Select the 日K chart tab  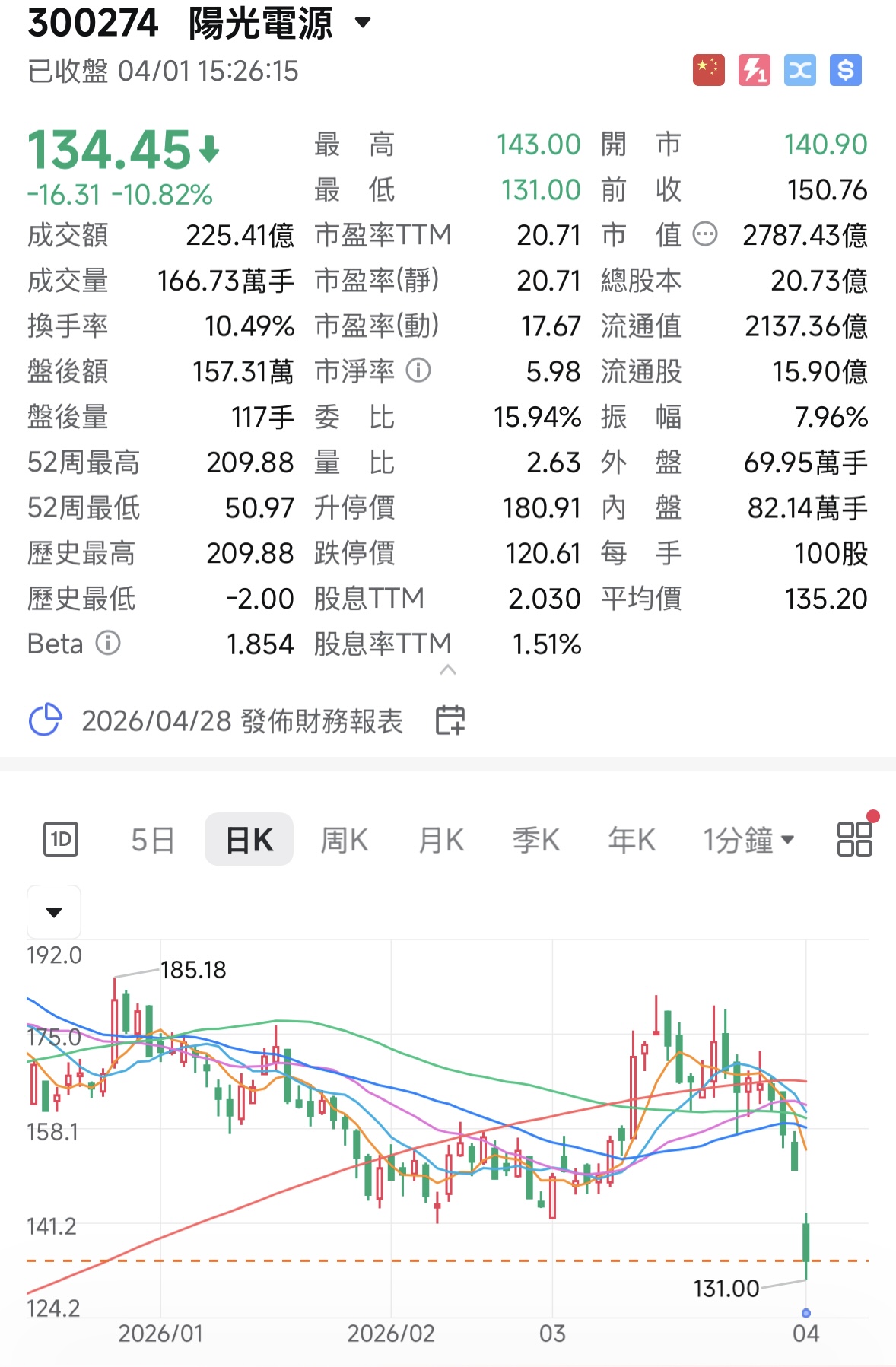click(249, 841)
